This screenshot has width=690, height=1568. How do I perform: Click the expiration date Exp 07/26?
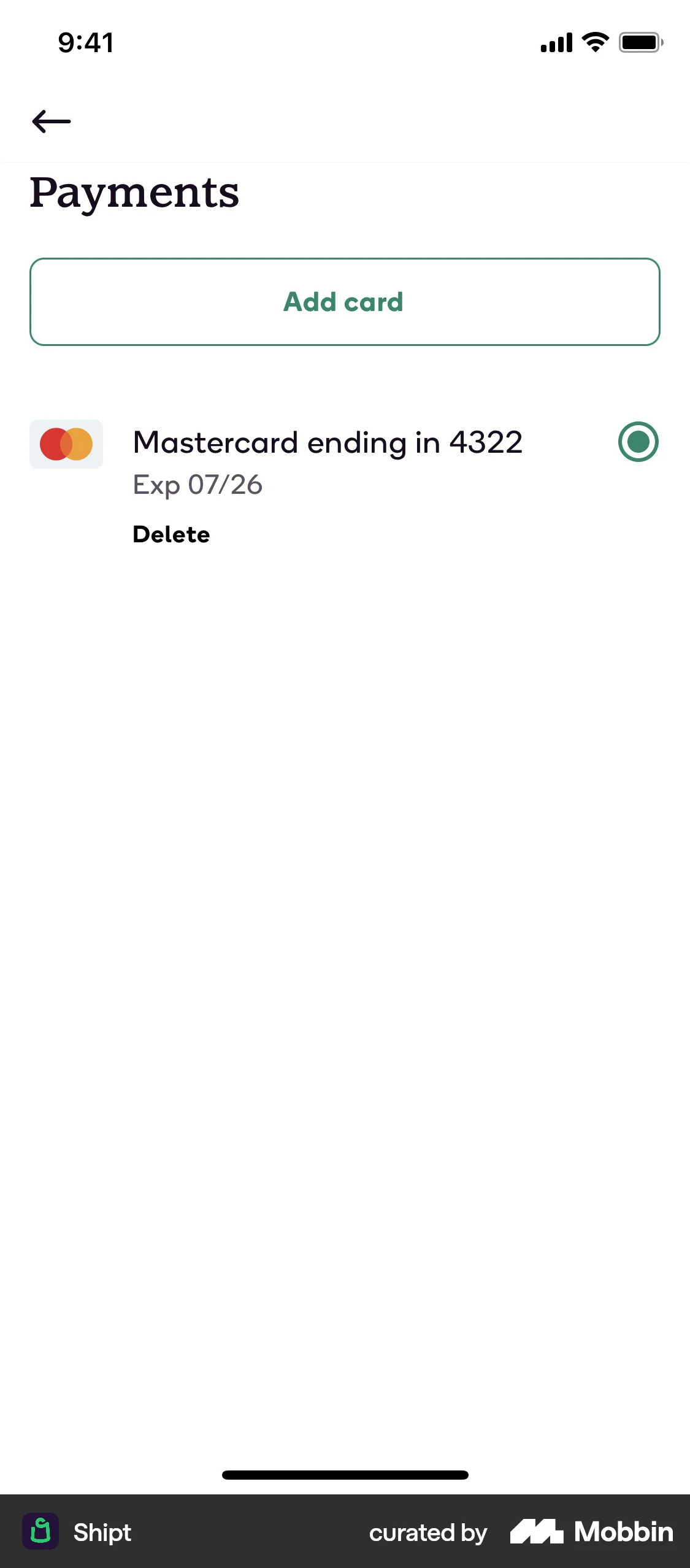(197, 484)
